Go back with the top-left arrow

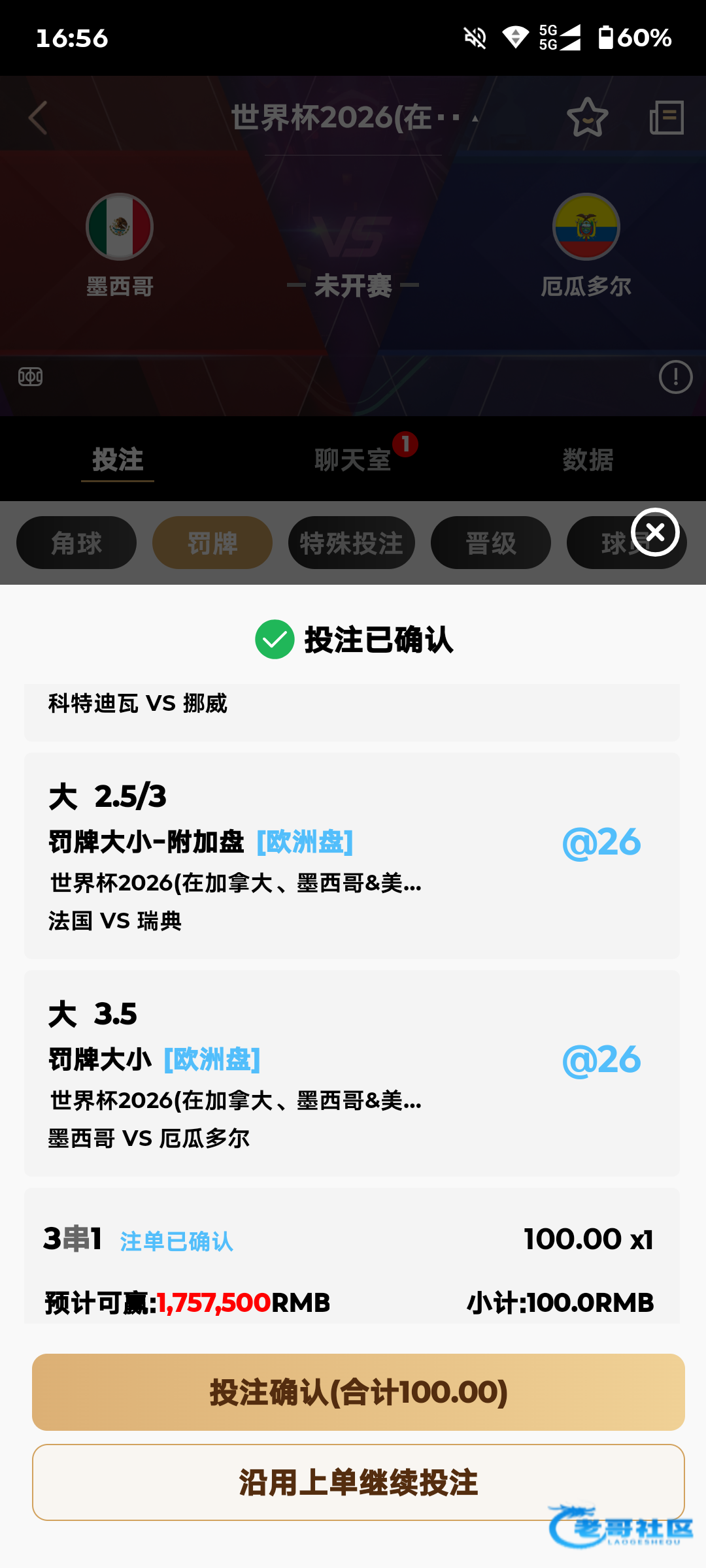click(x=38, y=118)
